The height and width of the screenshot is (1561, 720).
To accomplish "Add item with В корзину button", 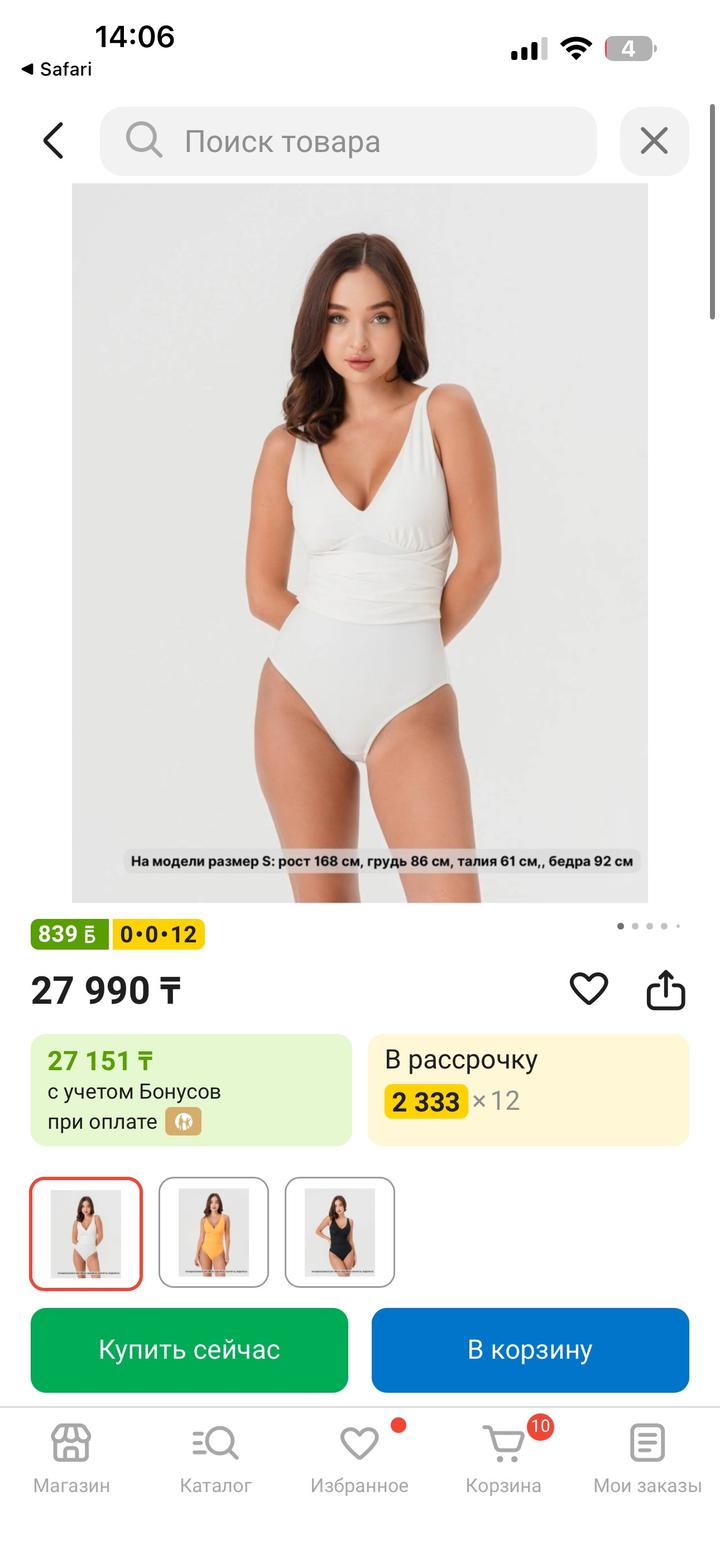I will click(x=530, y=1349).
